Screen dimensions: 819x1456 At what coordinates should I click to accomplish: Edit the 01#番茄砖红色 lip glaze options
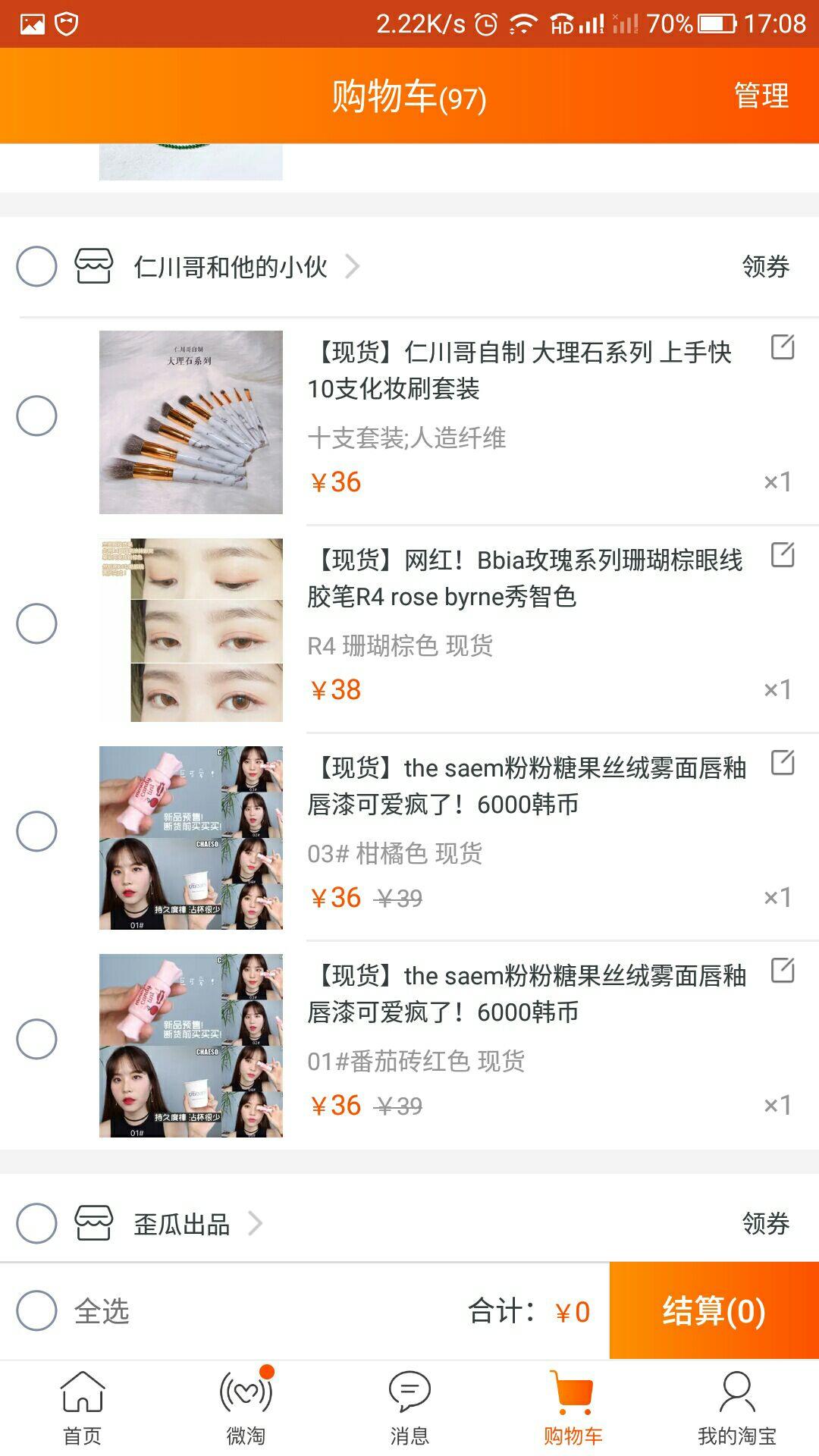[782, 971]
